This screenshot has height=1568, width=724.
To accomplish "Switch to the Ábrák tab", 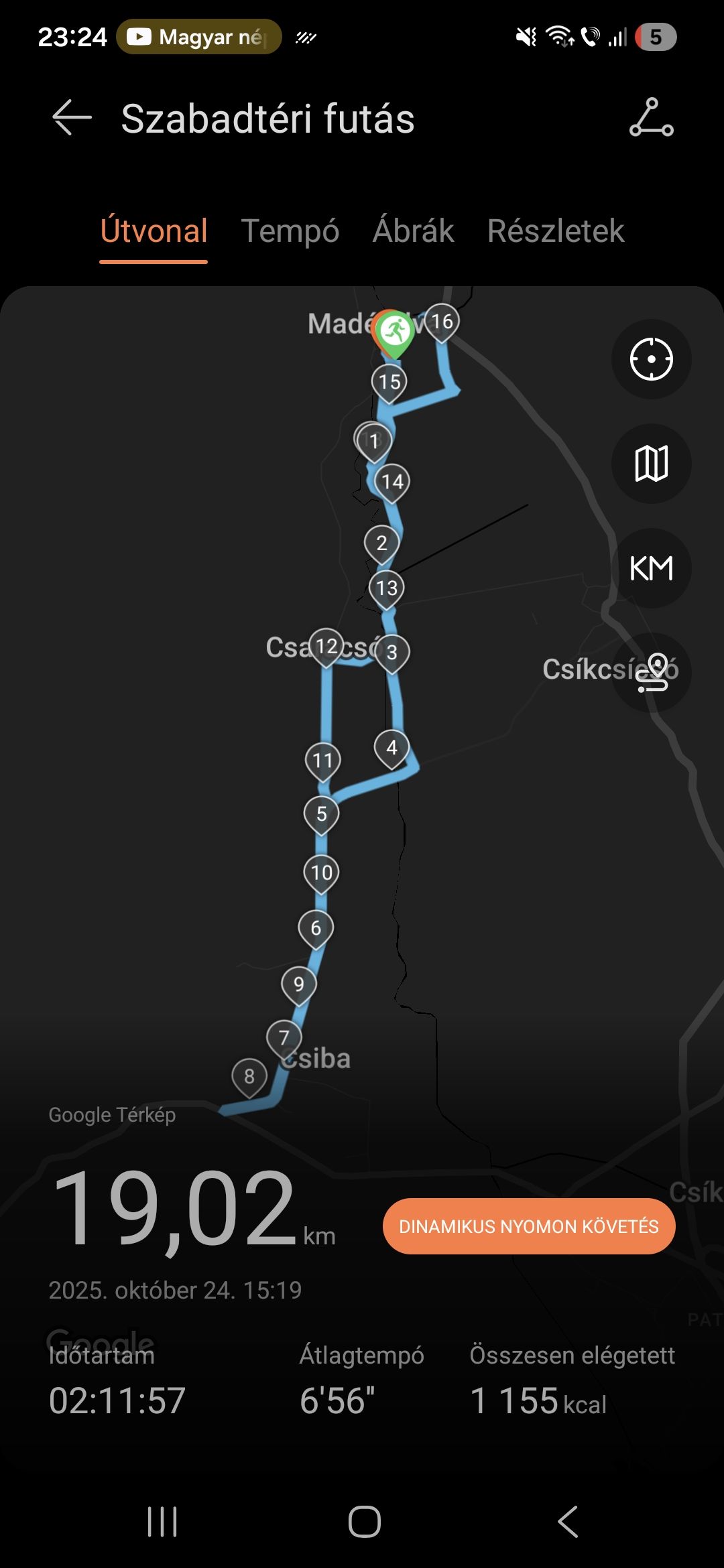I will pos(413,231).
